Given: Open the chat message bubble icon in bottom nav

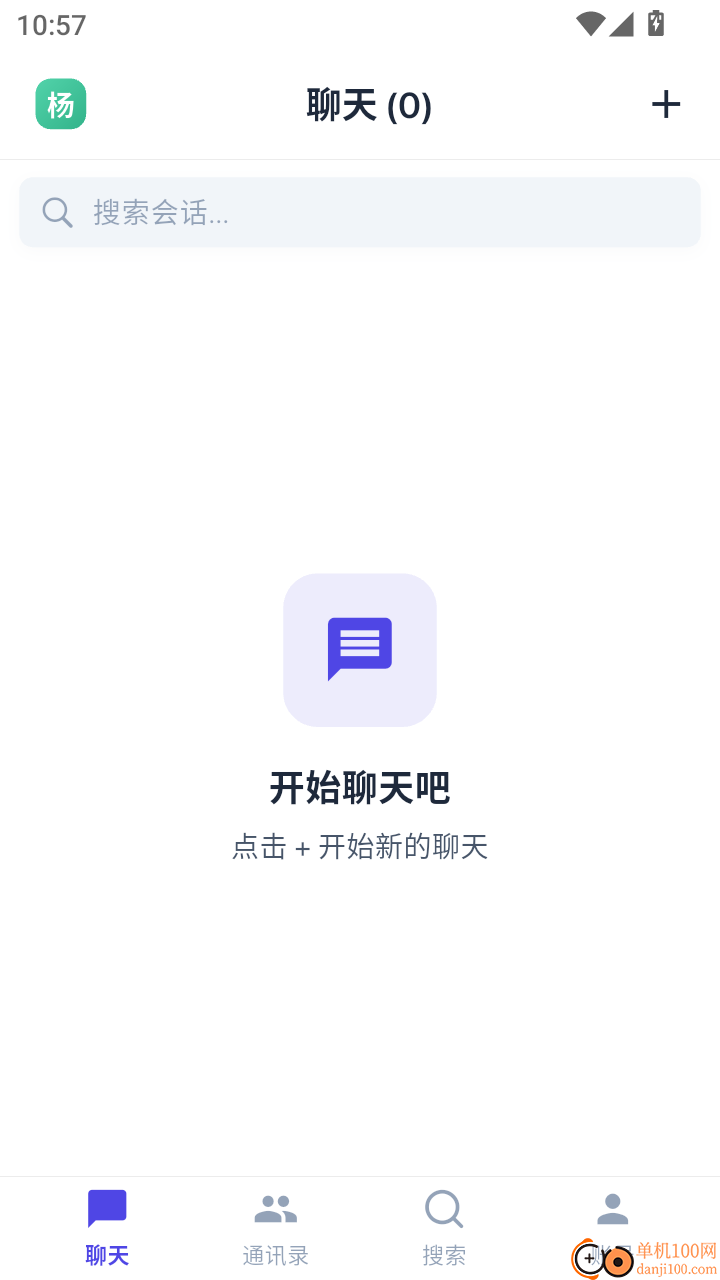Looking at the screenshot, I should [x=107, y=1207].
